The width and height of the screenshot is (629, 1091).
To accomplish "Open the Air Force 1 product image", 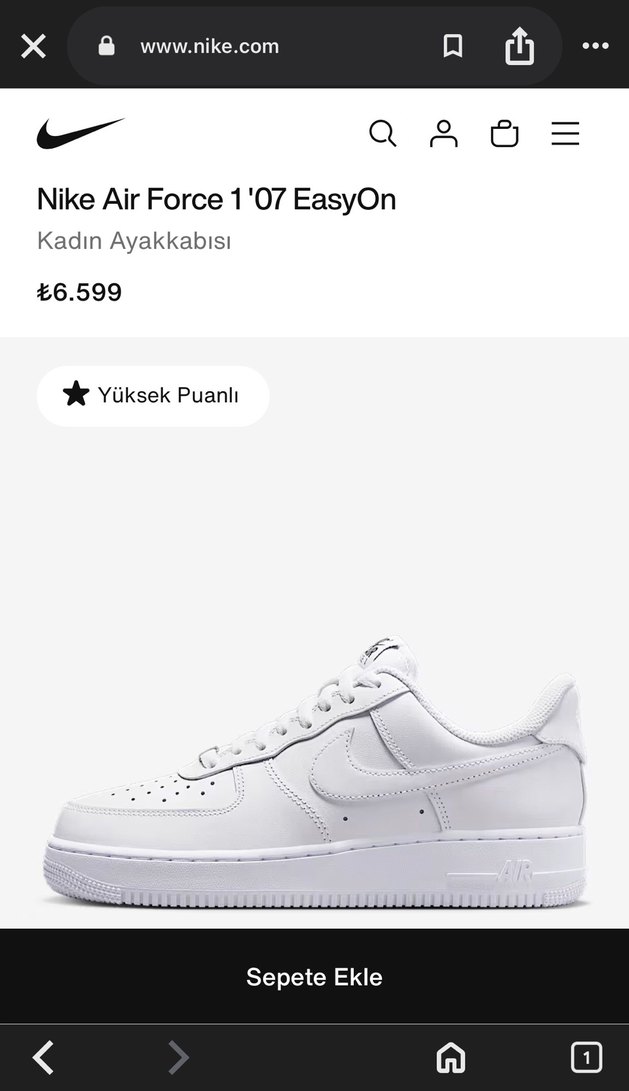I will point(315,770).
